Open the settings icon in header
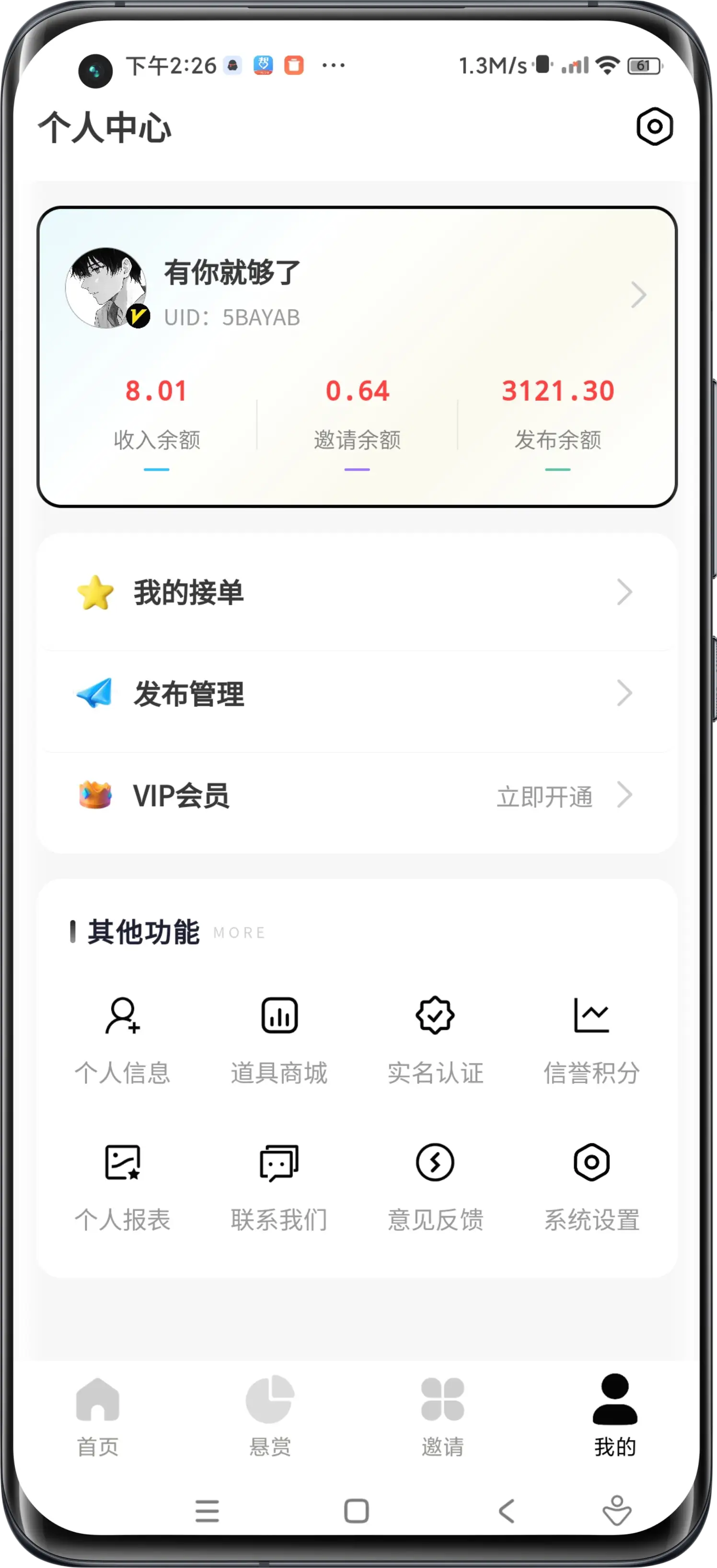The image size is (717, 1568). pyautogui.click(x=654, y=127)
